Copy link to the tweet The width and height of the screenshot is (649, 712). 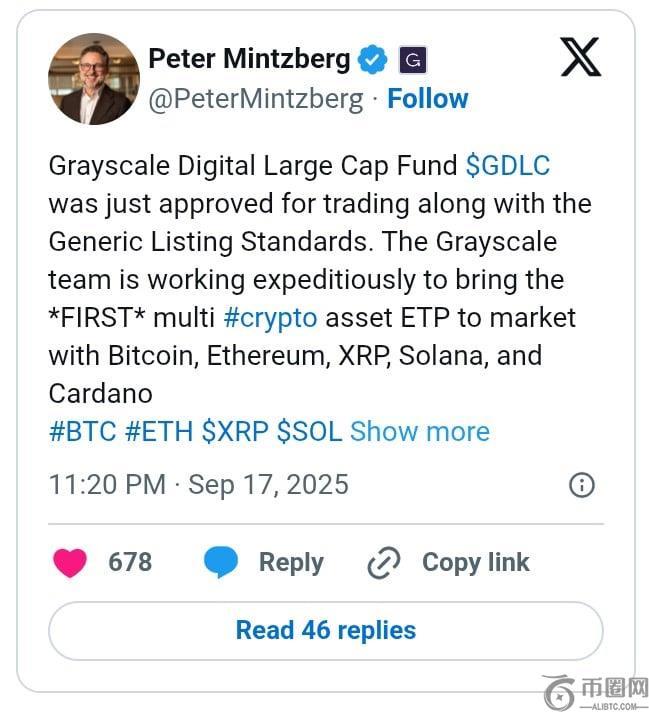click(450, 563)
